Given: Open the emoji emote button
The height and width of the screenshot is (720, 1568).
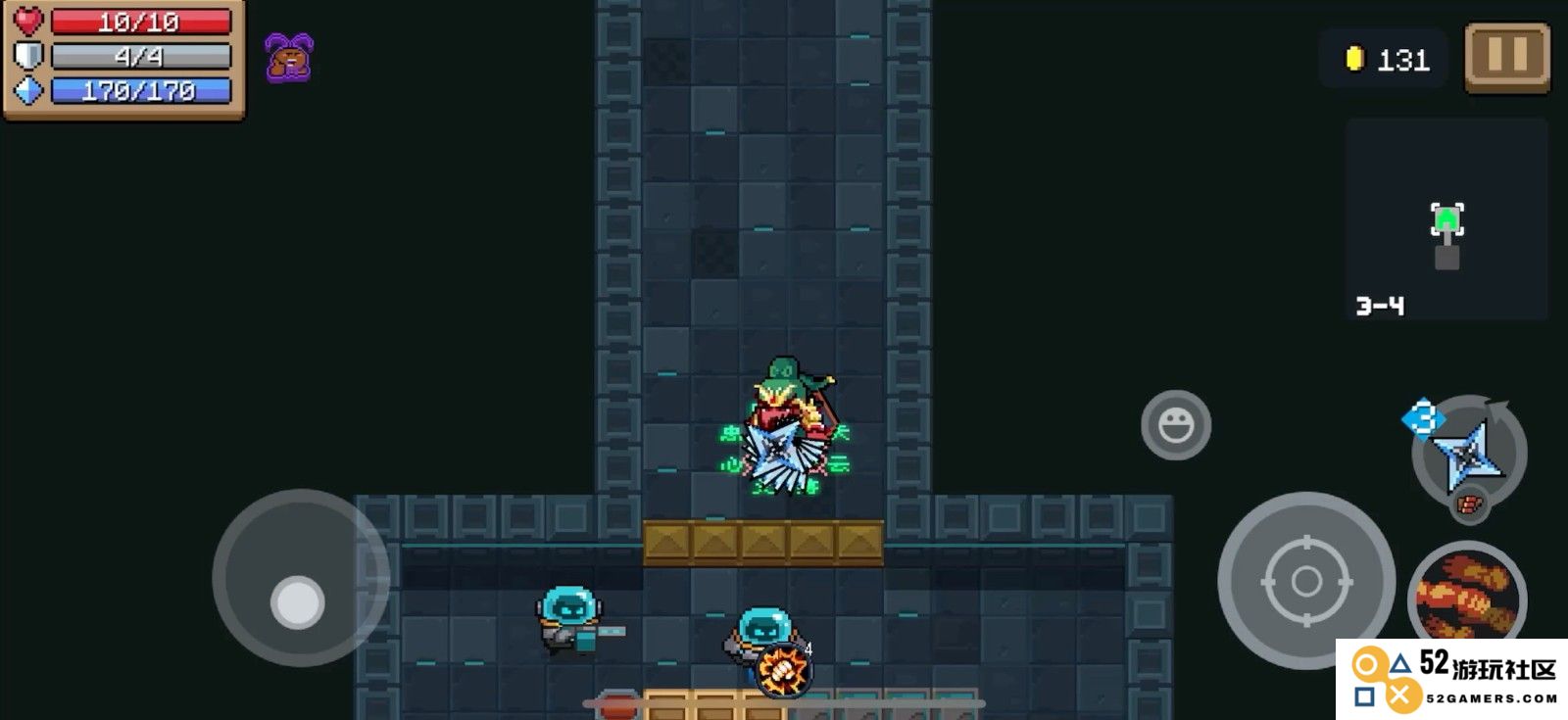Looking at the screenshot, I should pos(1176,425).
